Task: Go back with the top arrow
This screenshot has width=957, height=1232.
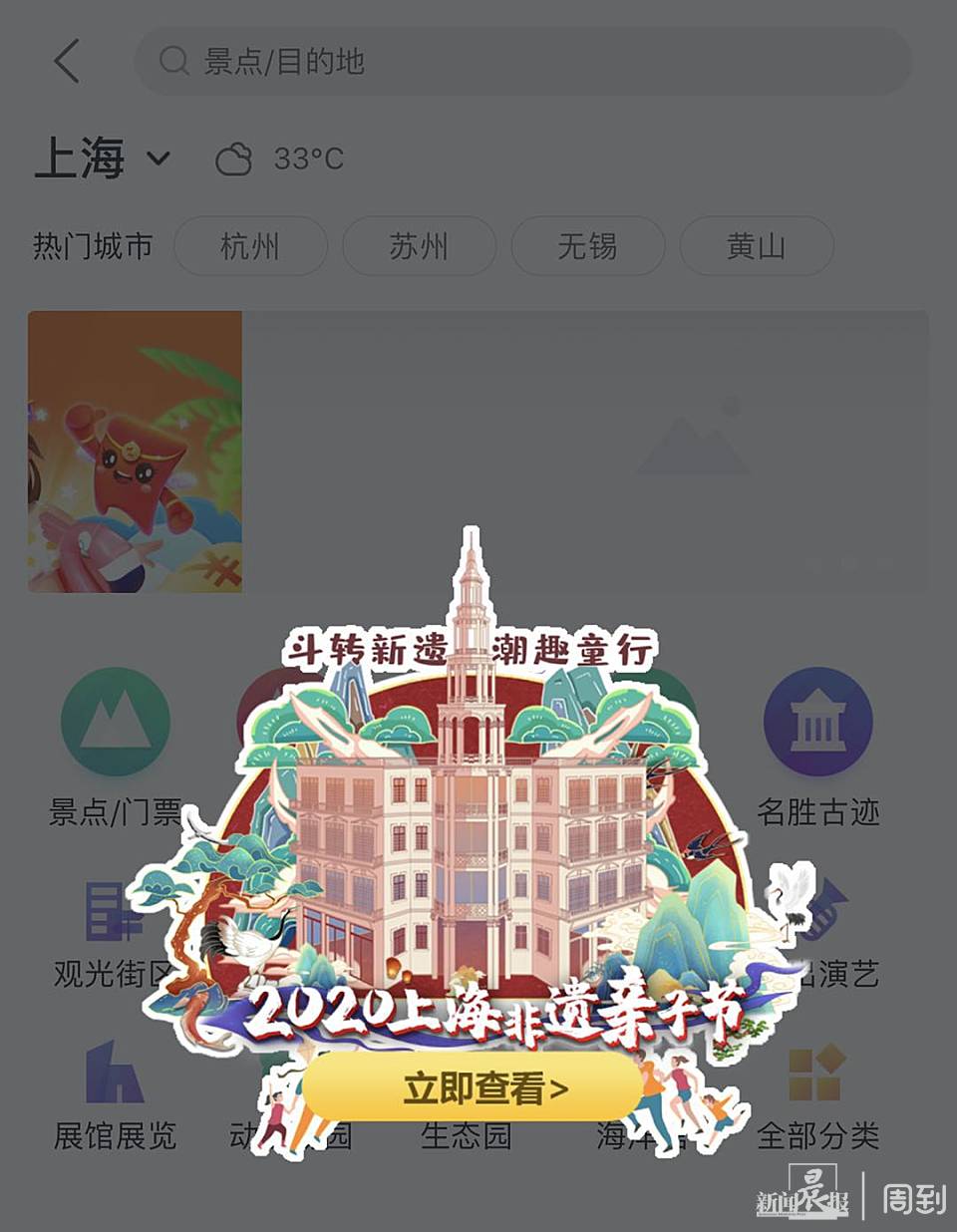Action: [x=67, y=62]
